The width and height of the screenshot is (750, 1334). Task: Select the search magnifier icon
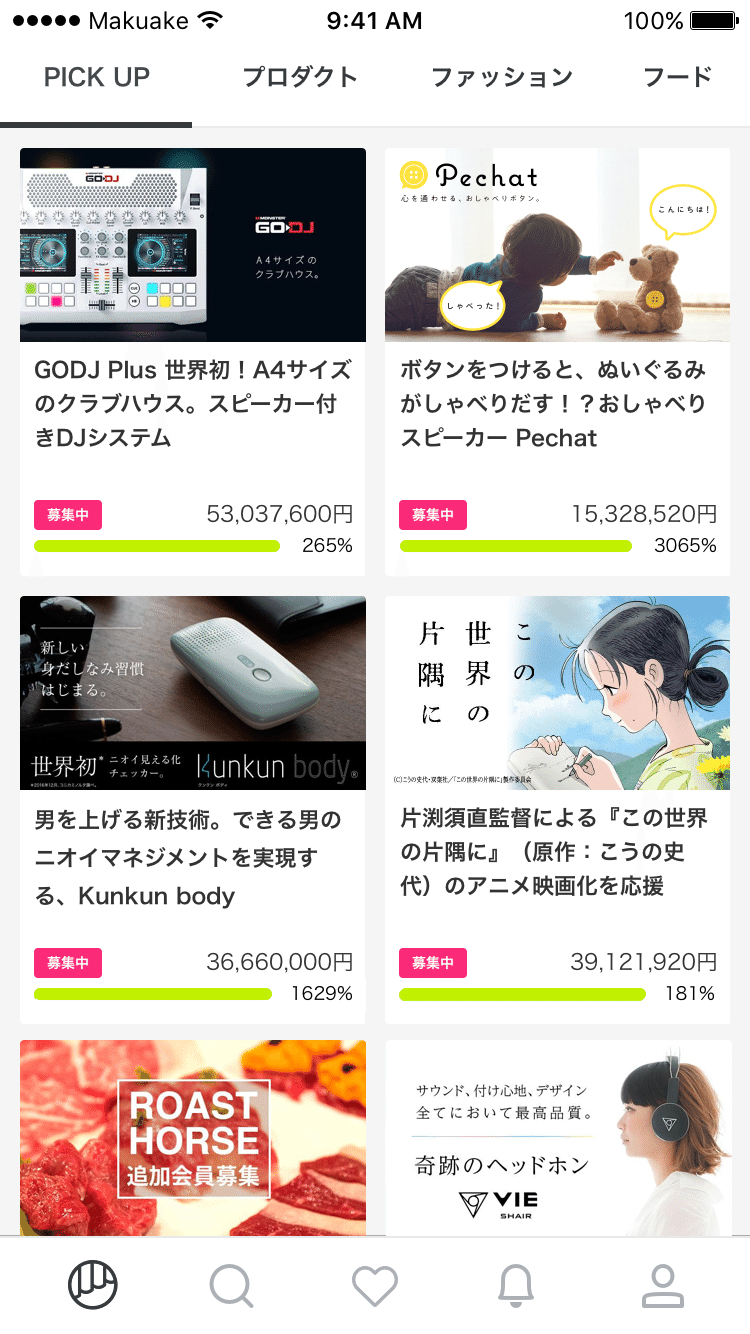232,1285
